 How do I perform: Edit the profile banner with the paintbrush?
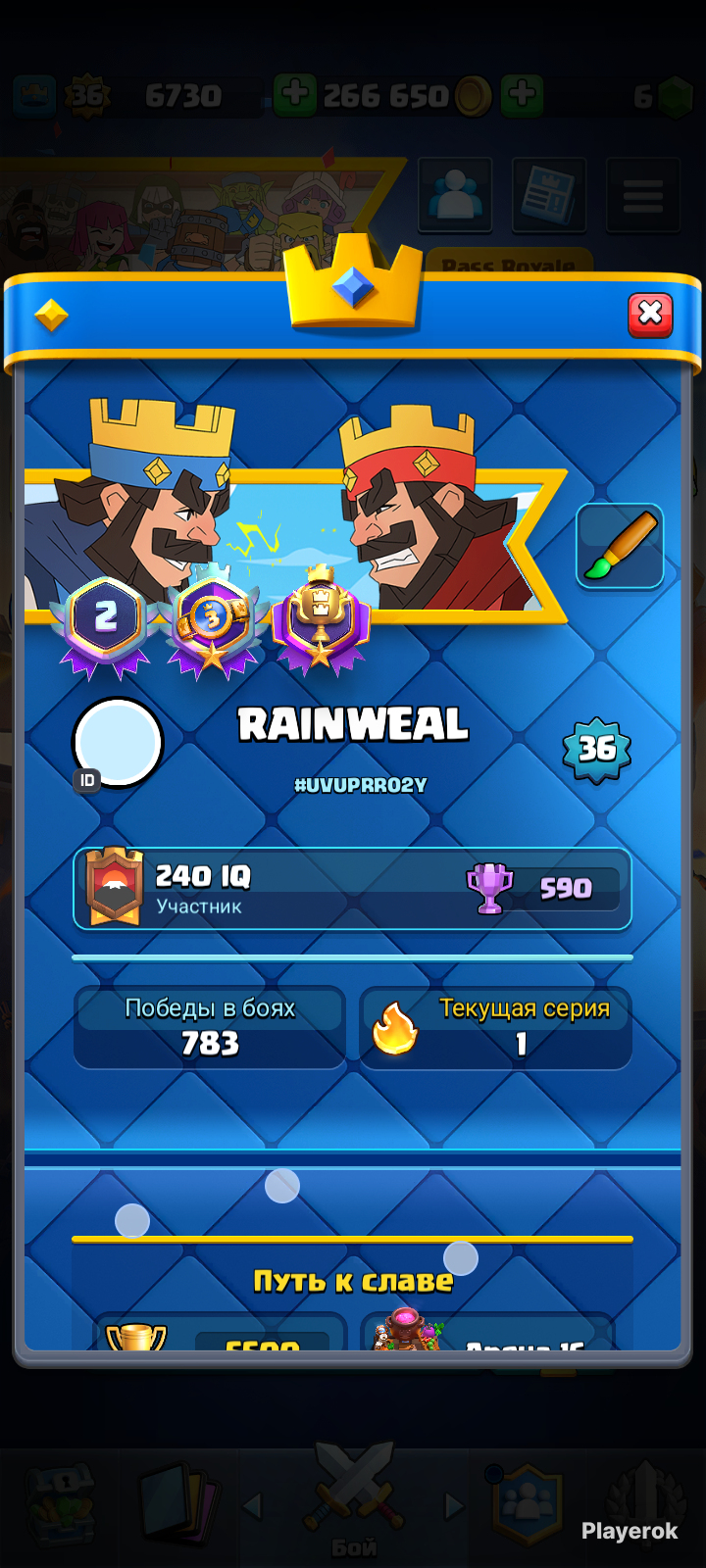(620, 546)
